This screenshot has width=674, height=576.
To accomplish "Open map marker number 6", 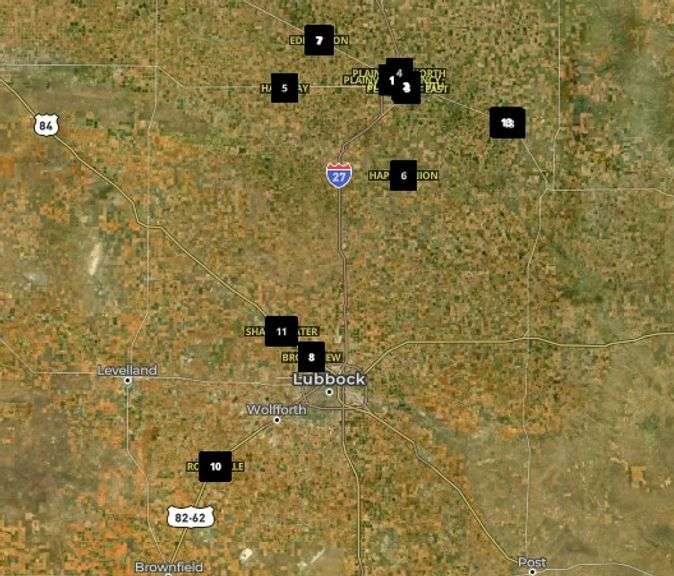I will click(403, 175).
